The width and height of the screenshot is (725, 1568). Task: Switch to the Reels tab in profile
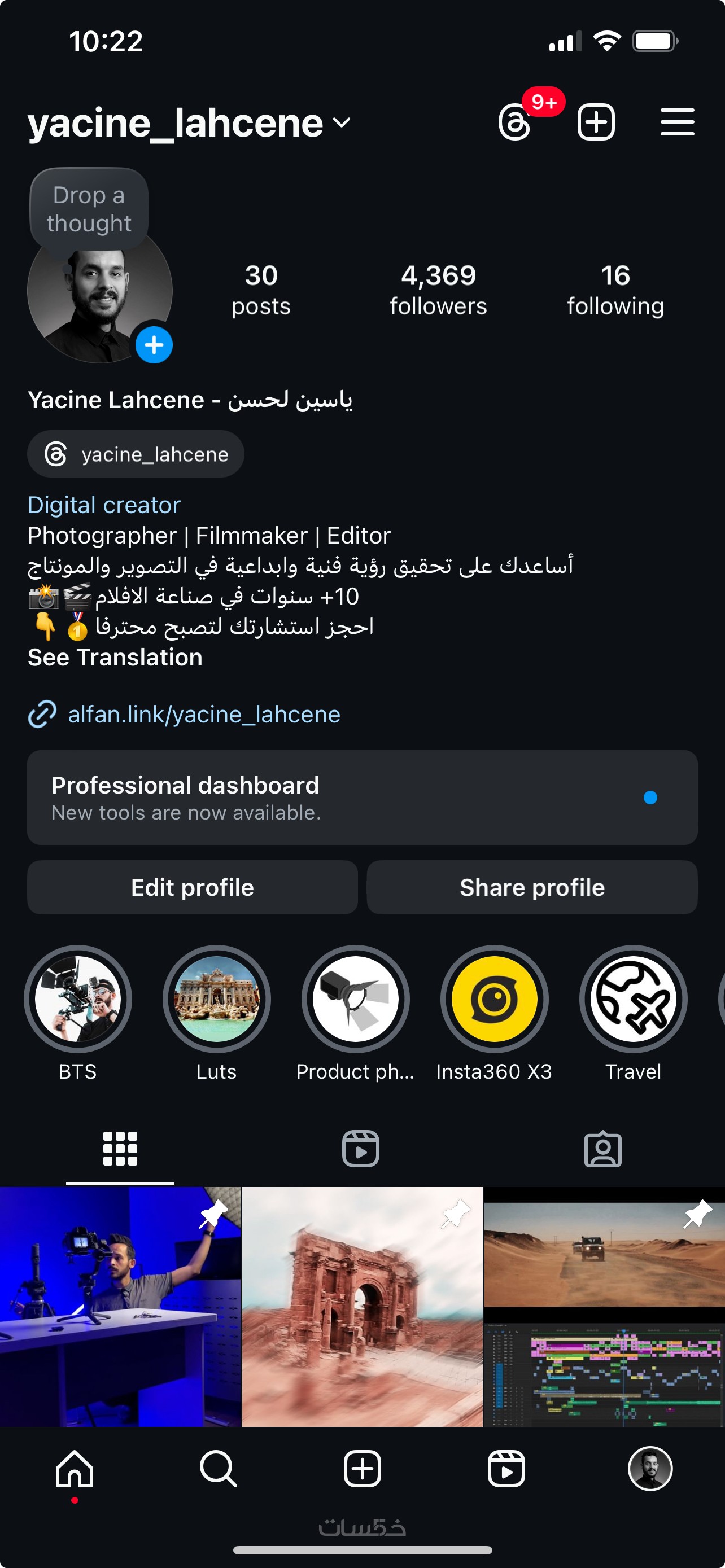point(360,1149)
